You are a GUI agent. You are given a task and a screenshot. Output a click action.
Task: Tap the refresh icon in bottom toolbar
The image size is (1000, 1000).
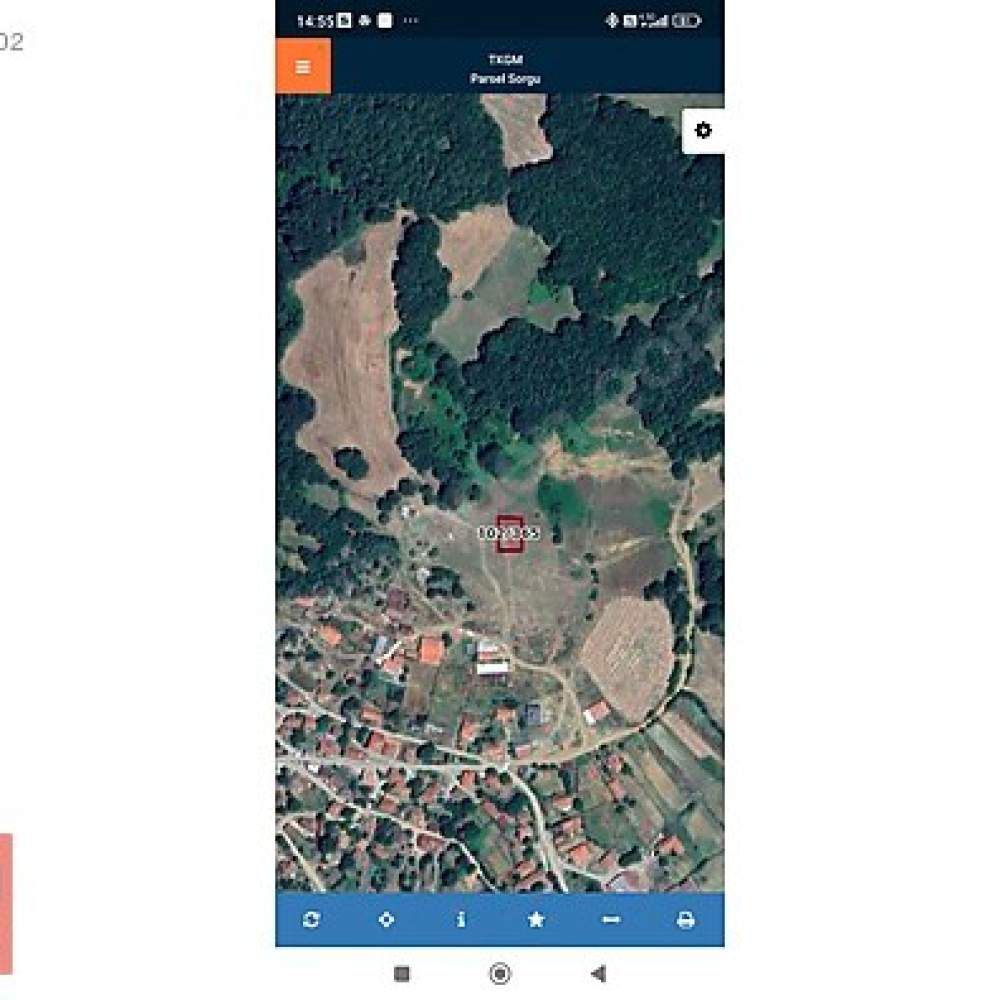click(x=311, y=919)
